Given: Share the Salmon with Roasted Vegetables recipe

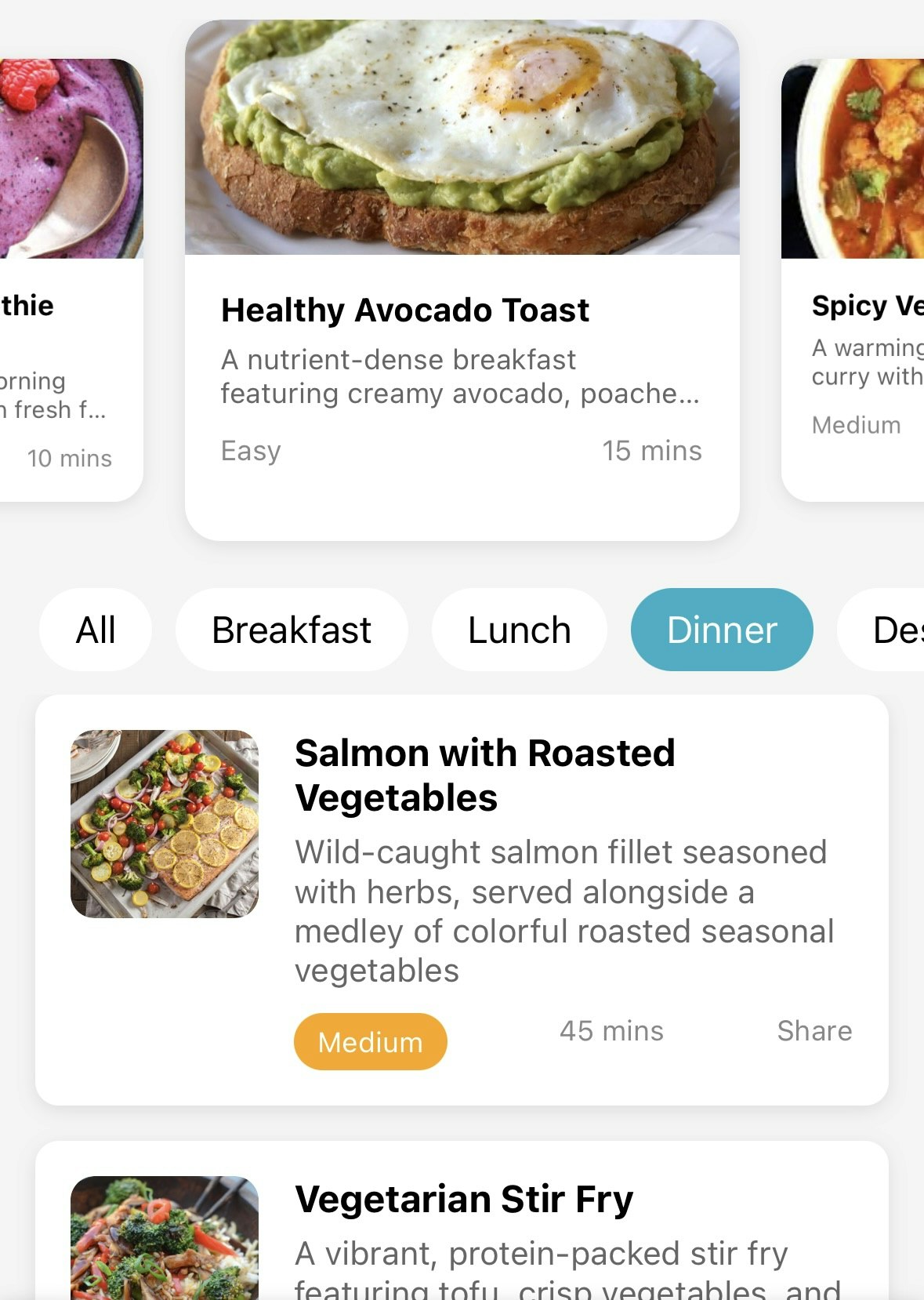Looking at the screenshot, I should click(814, 1031).
